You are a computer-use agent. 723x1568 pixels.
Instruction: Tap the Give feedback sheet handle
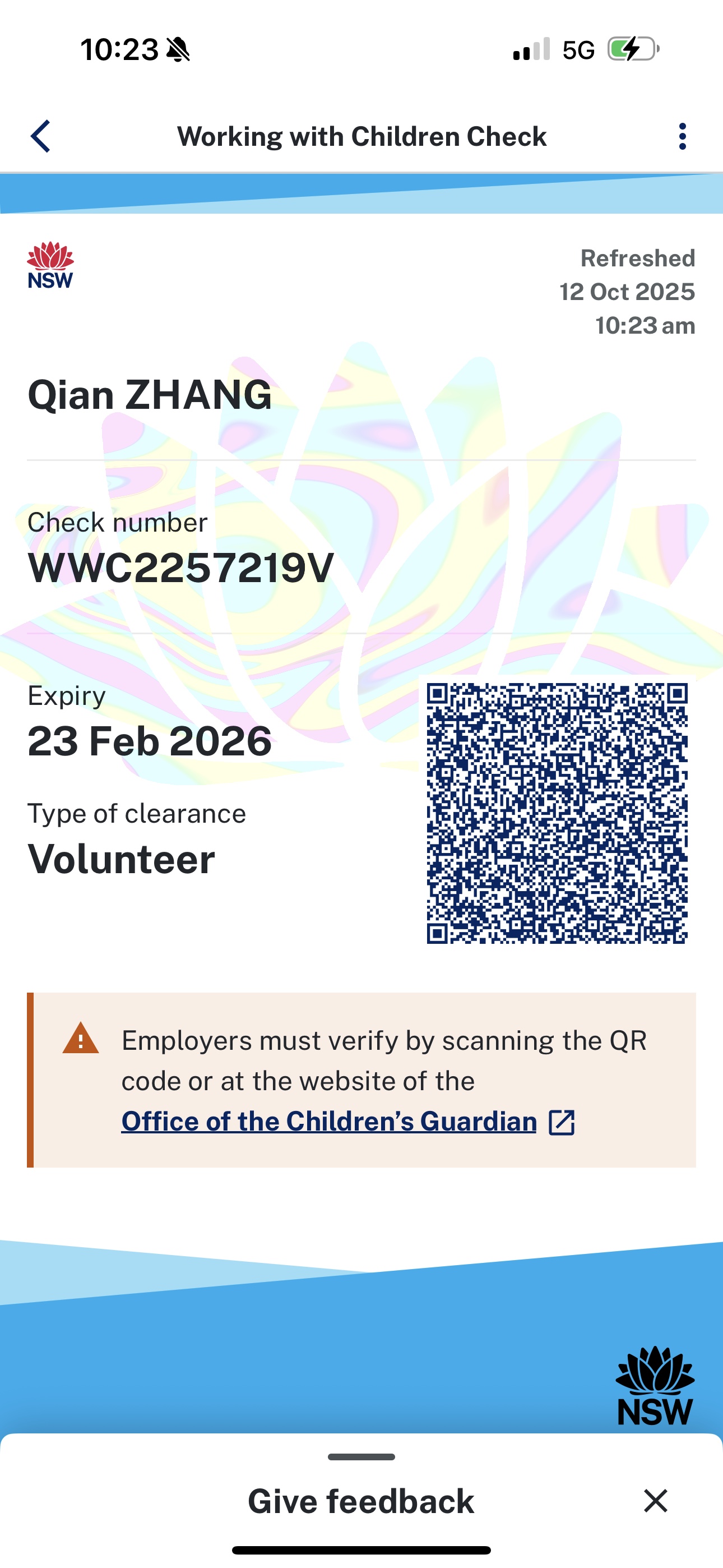click(x=361, y=1456)
